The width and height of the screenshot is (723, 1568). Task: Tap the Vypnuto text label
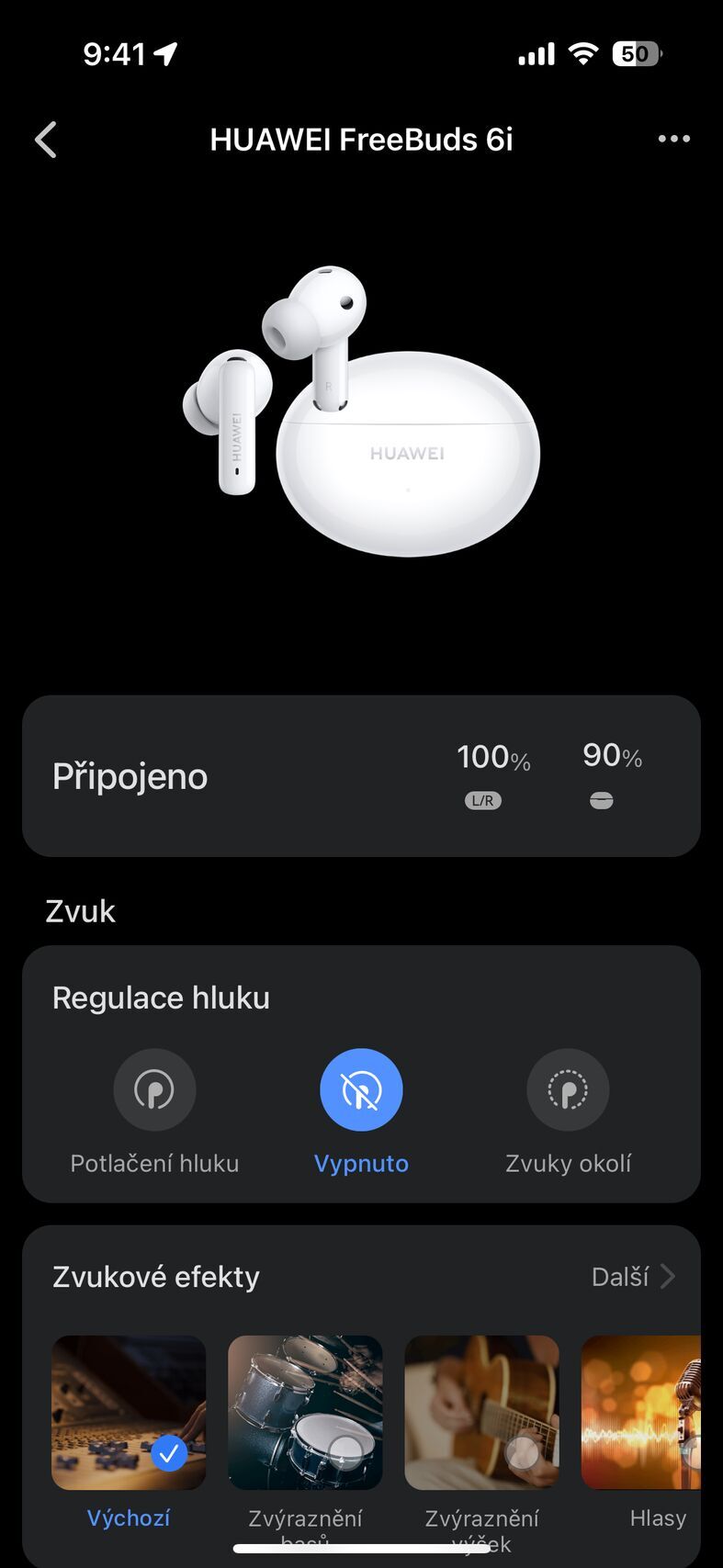point(361,1163)
